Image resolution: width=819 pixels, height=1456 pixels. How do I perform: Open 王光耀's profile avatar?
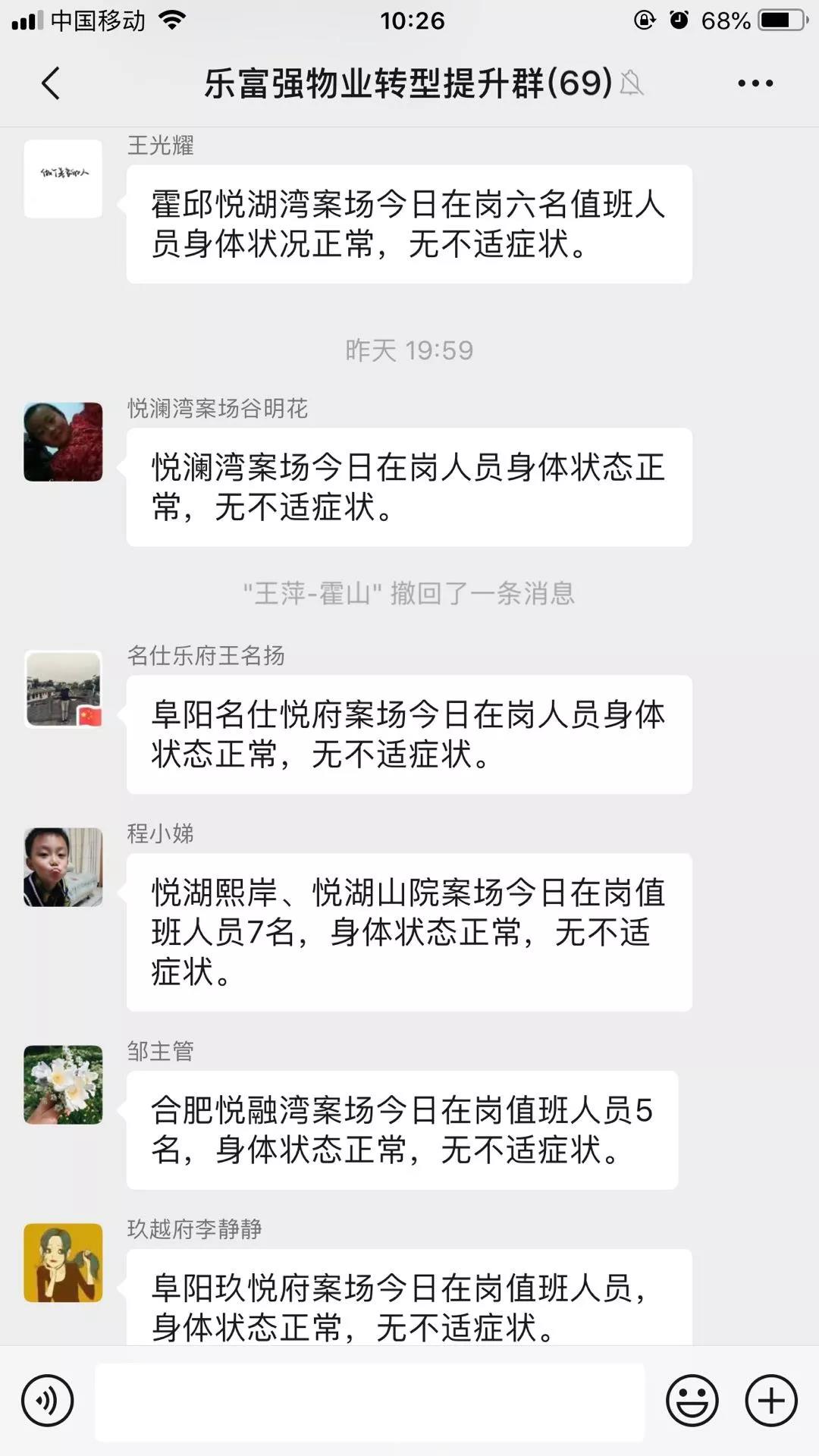(x=63, y=179)
